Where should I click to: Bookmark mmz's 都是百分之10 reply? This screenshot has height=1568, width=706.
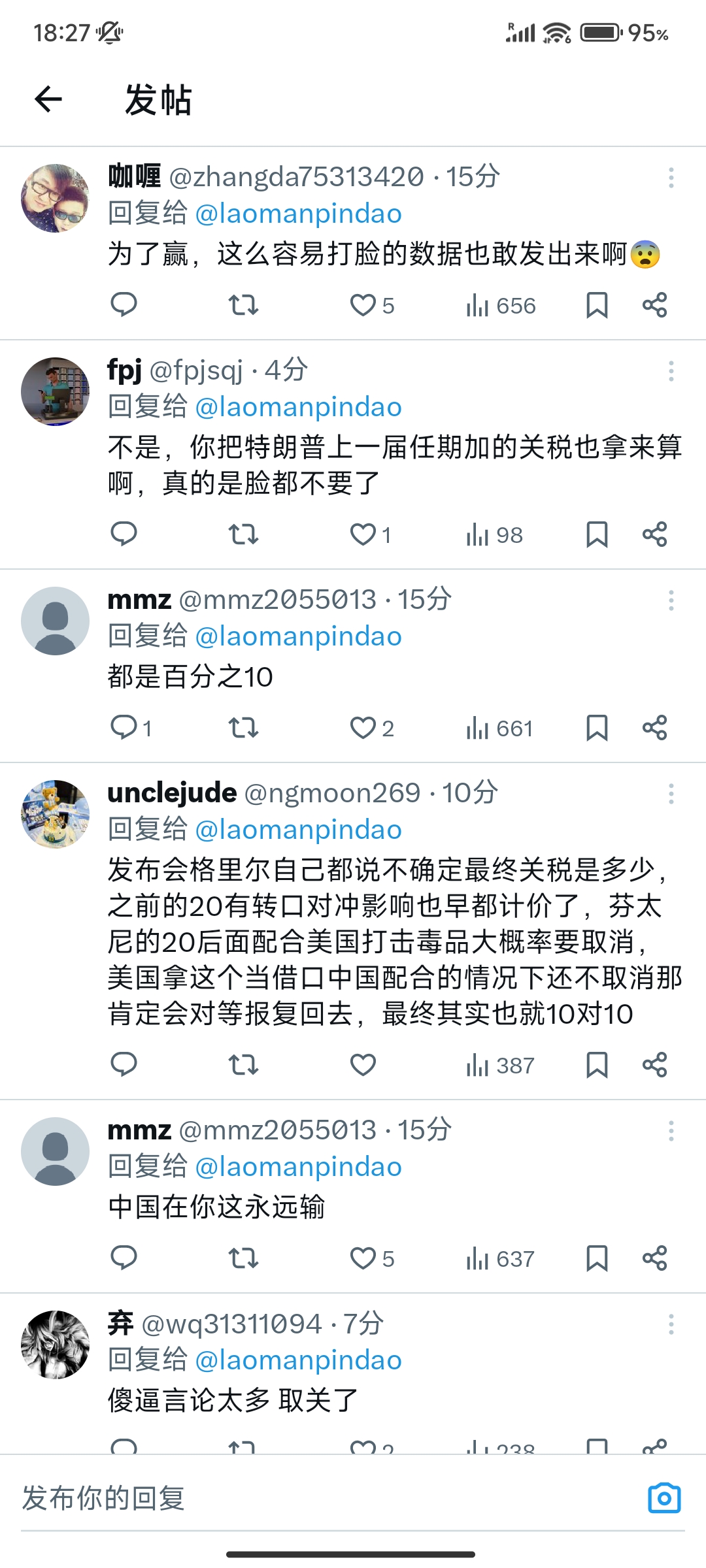(x=597, y=727)
